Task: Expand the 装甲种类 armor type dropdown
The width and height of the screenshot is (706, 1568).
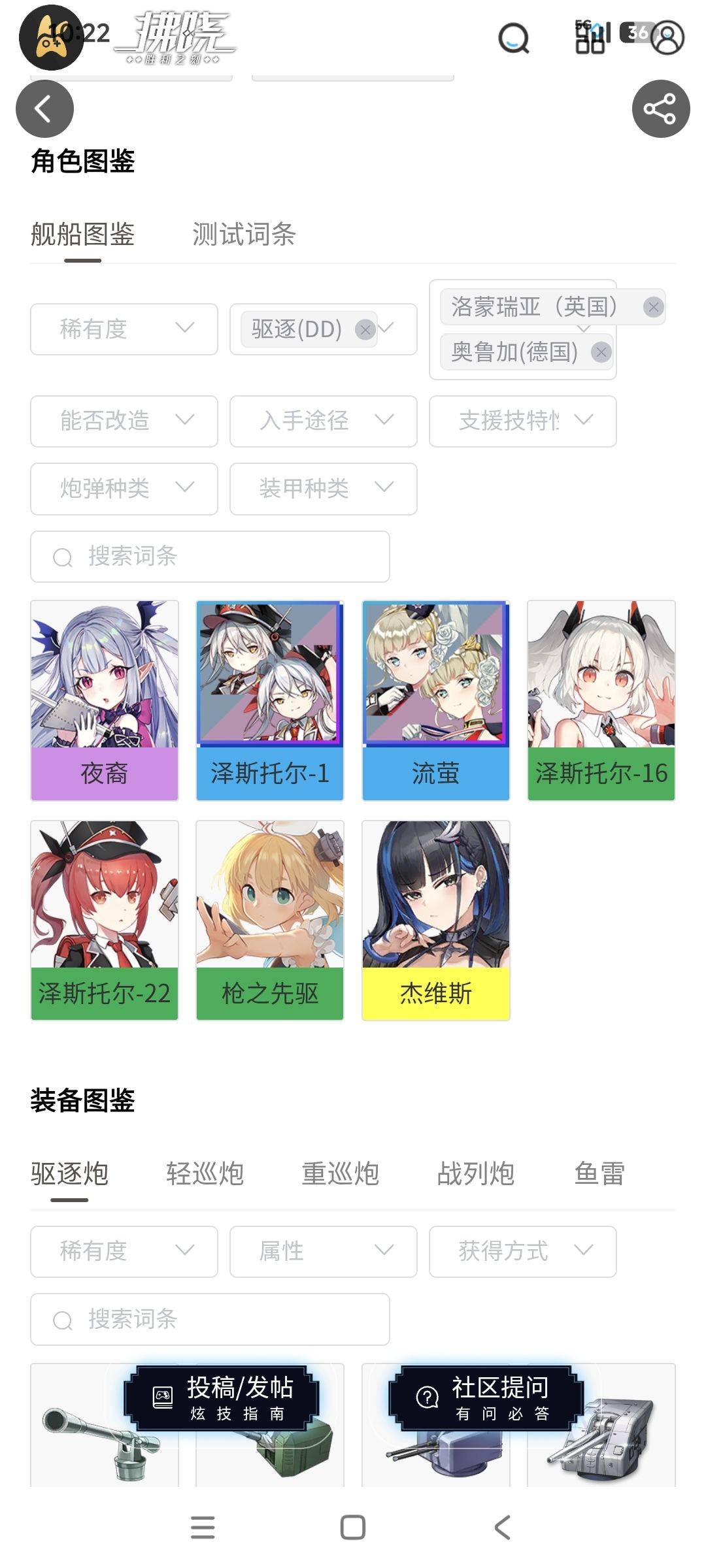Action: tap(323, 489)
